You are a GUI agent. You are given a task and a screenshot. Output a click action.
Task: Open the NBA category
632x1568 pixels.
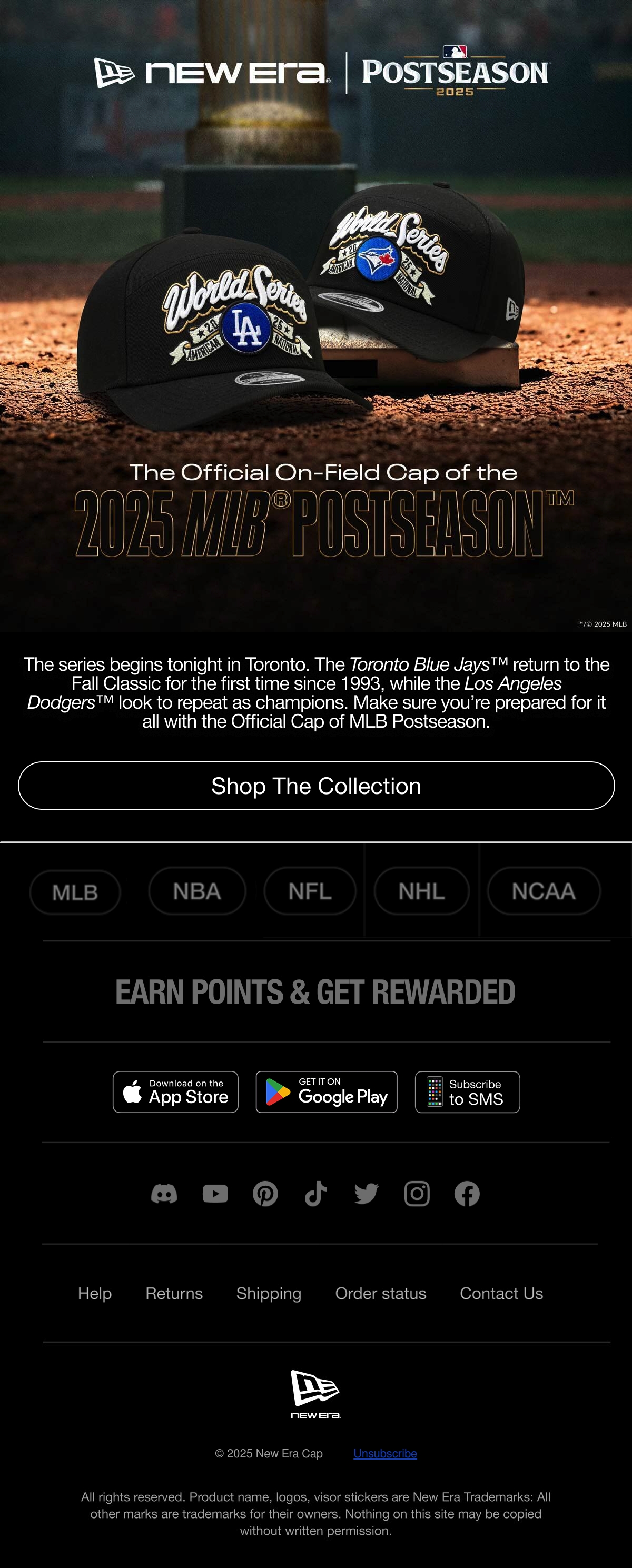196,891
